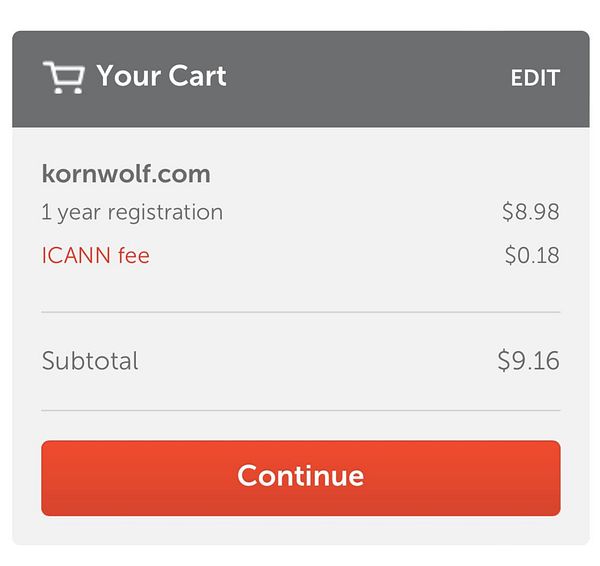Tap the Continue button to proceed
This screenshot has height=566, width=600.
click(x=300, y=477)
